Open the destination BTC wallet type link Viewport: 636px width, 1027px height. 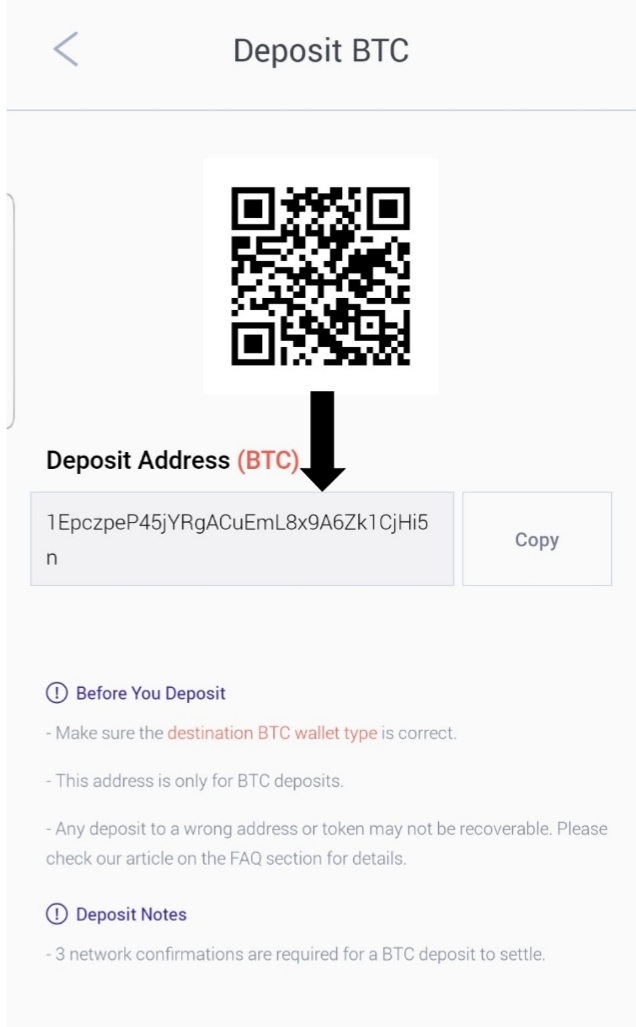272,733
